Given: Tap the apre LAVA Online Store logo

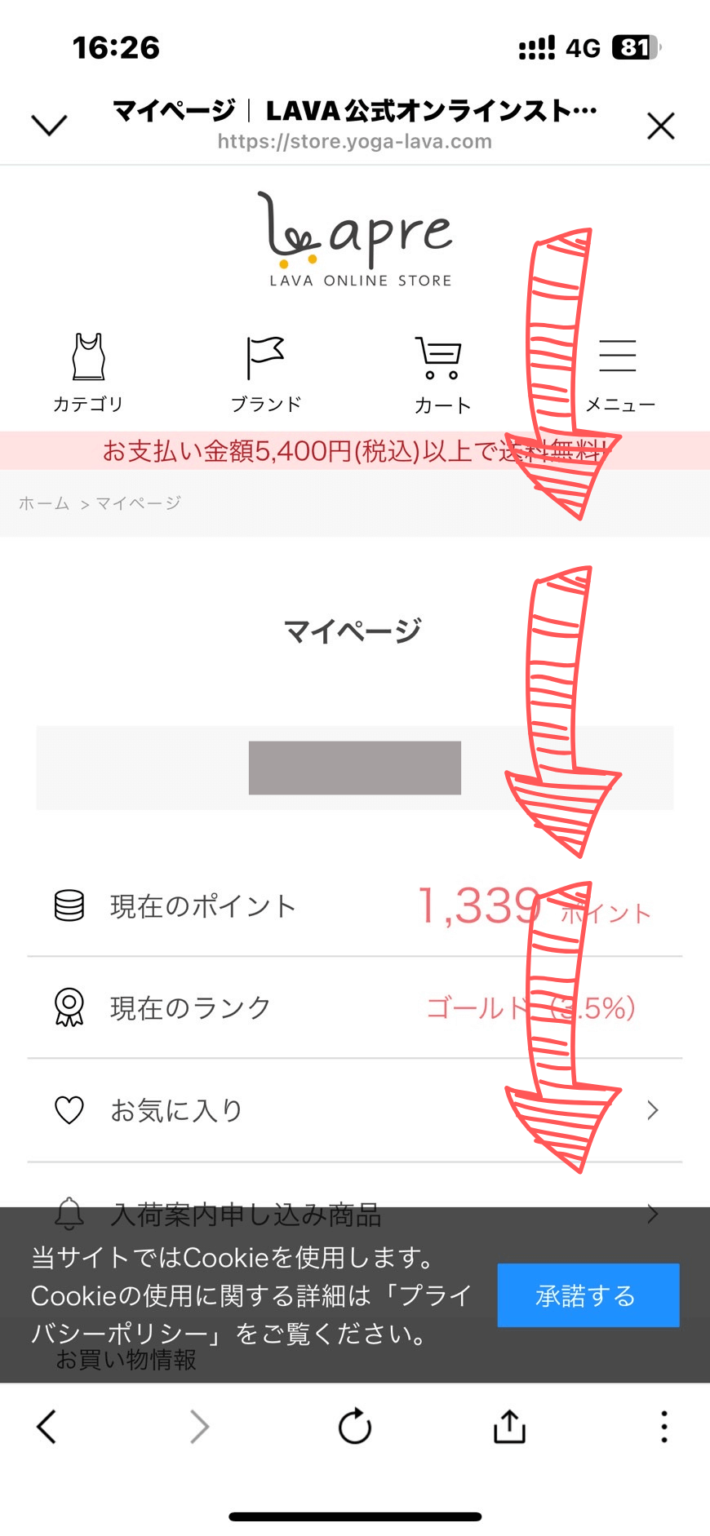Looking at the screenshot, I should click(x=355, y=238).
